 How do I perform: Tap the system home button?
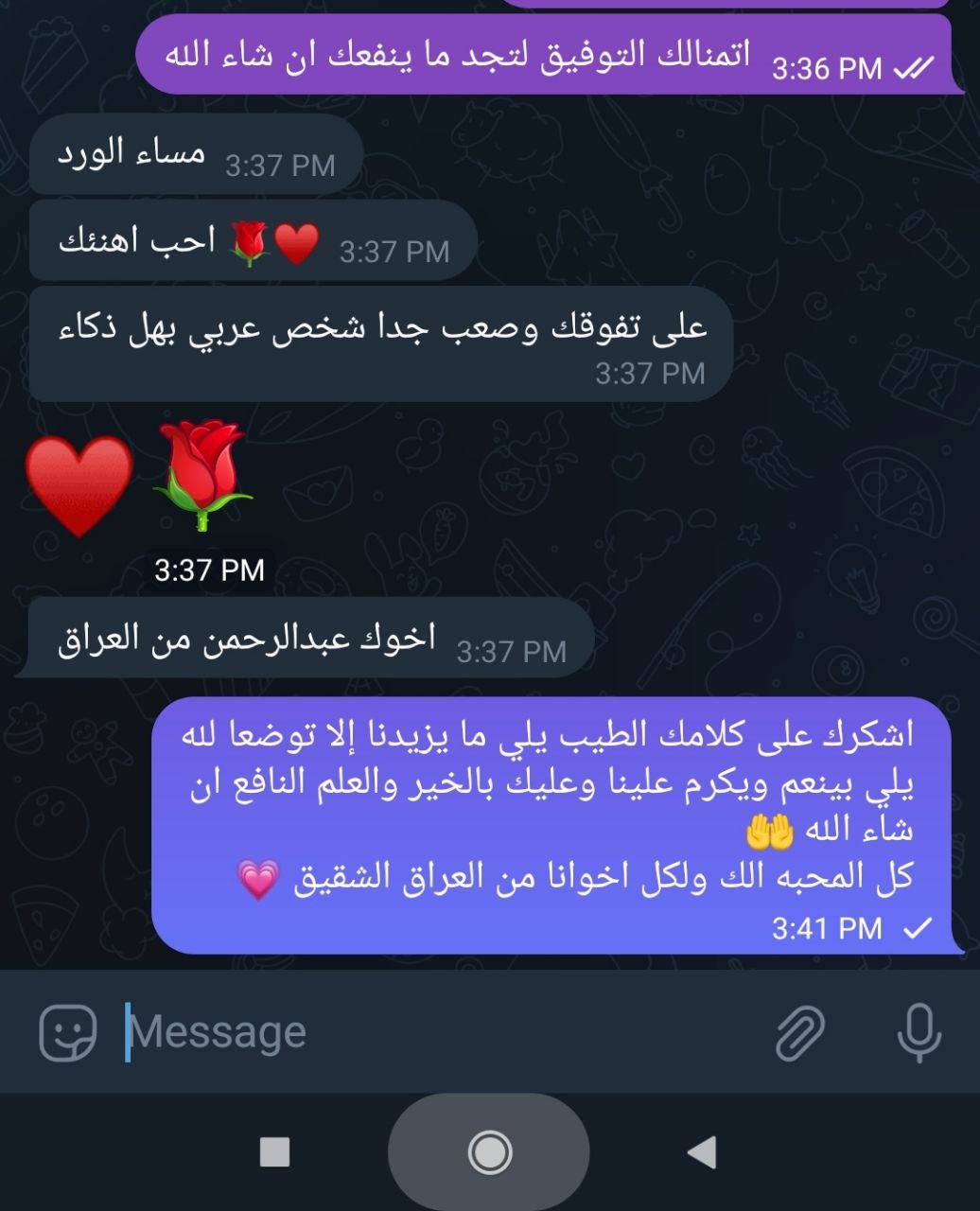490,1152
